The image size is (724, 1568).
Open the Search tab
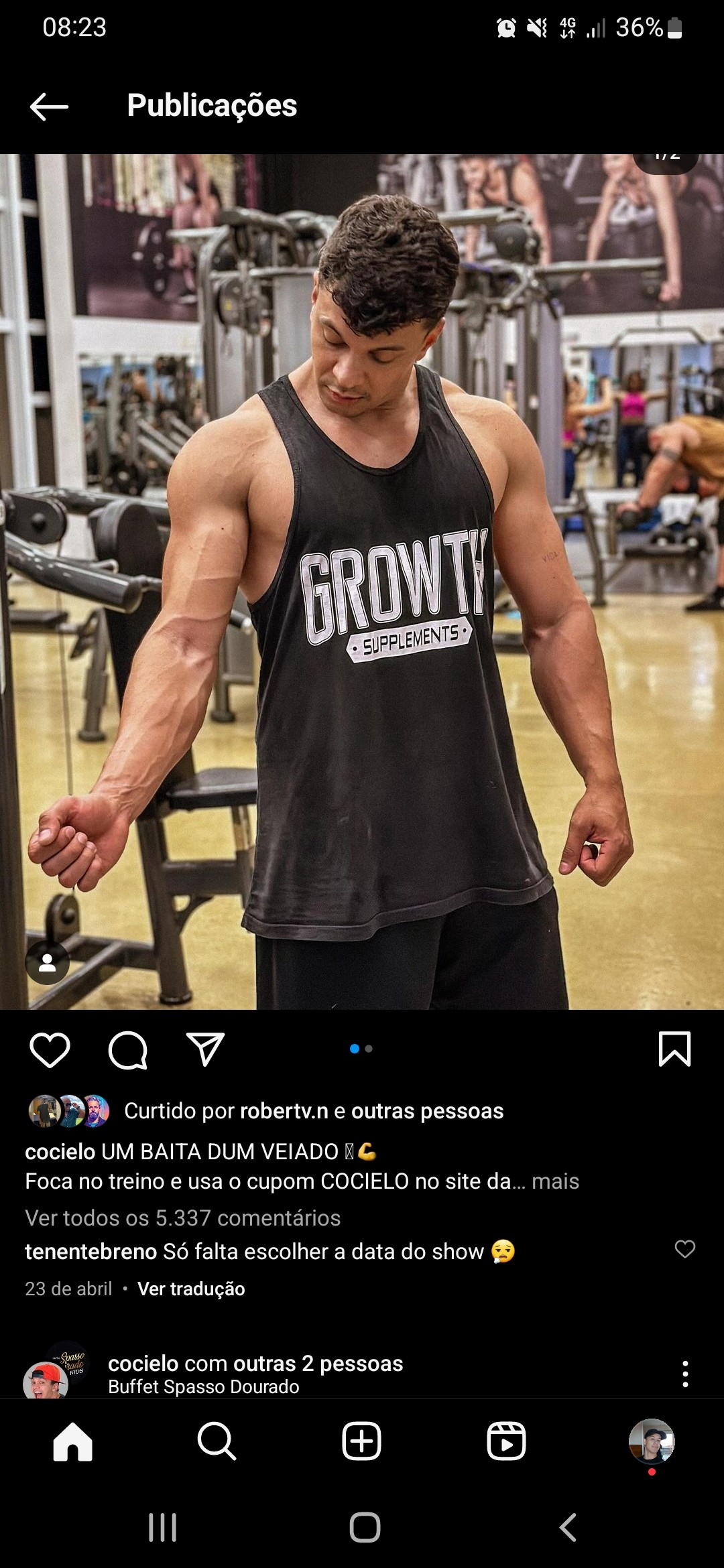(217, 1441)
